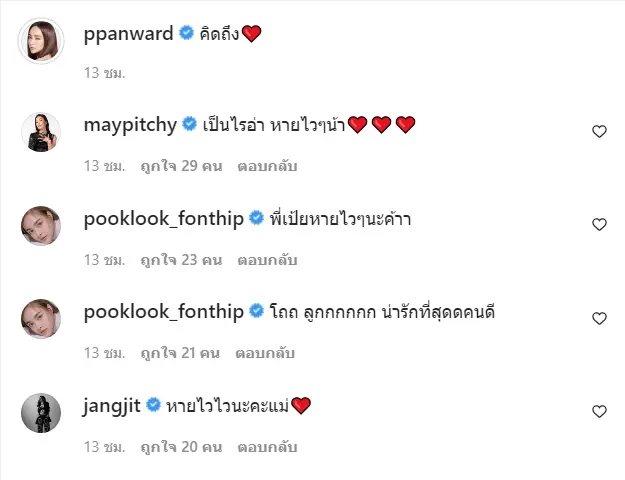Like pooklook_fonthip's comment with 23 likes
The height and width of the screenshot is (480, 625).
599,225
